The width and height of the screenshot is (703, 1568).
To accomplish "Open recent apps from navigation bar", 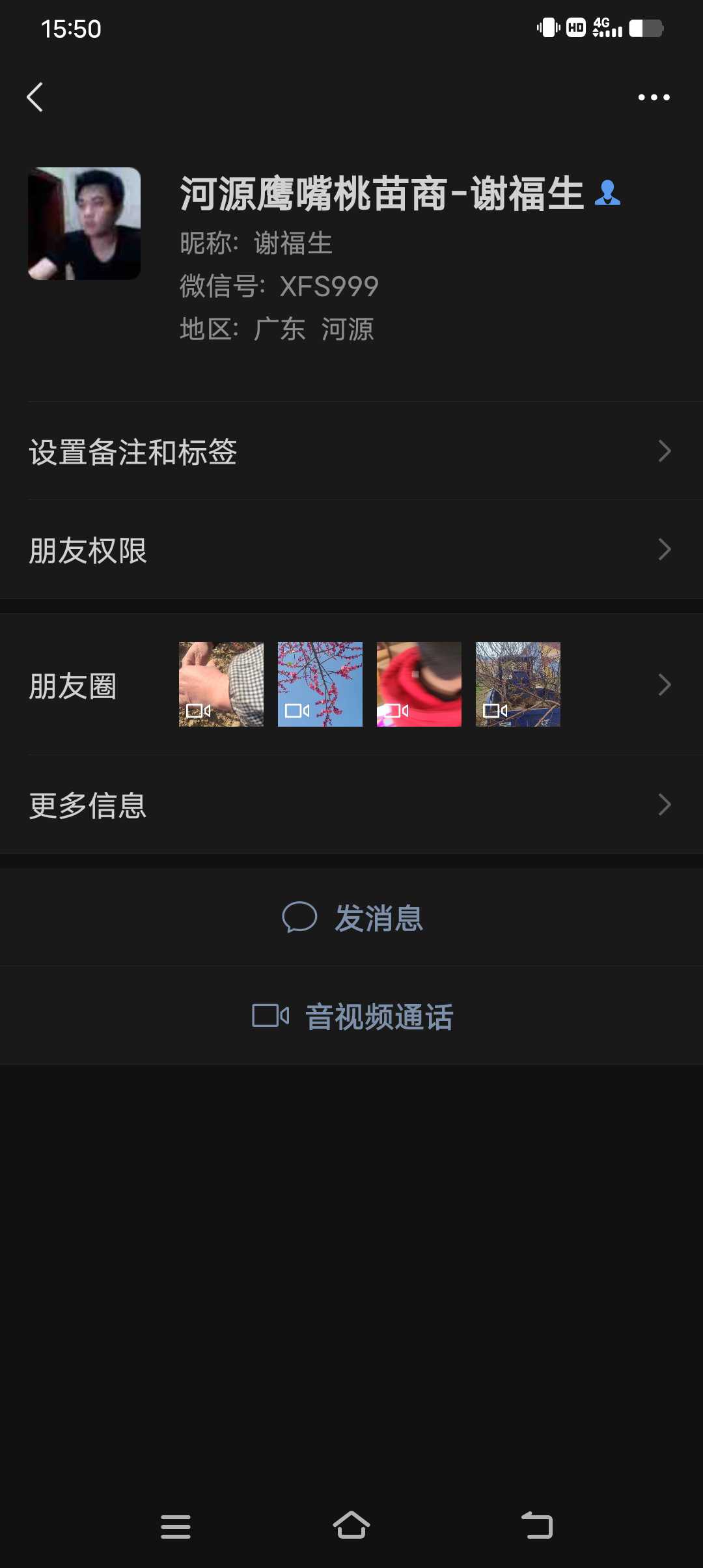I will click(176, 1526).
